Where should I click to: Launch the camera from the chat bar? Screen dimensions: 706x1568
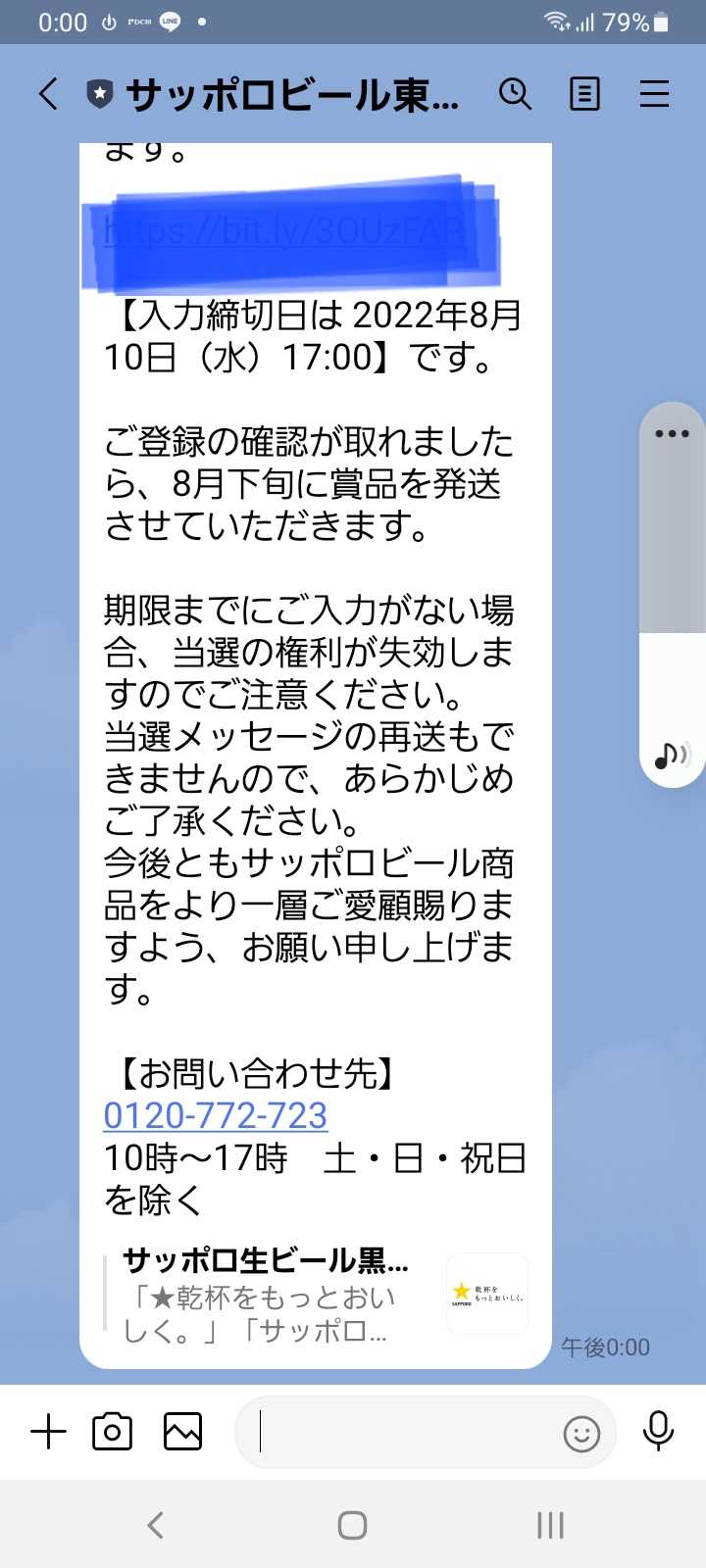(112, 1432)
